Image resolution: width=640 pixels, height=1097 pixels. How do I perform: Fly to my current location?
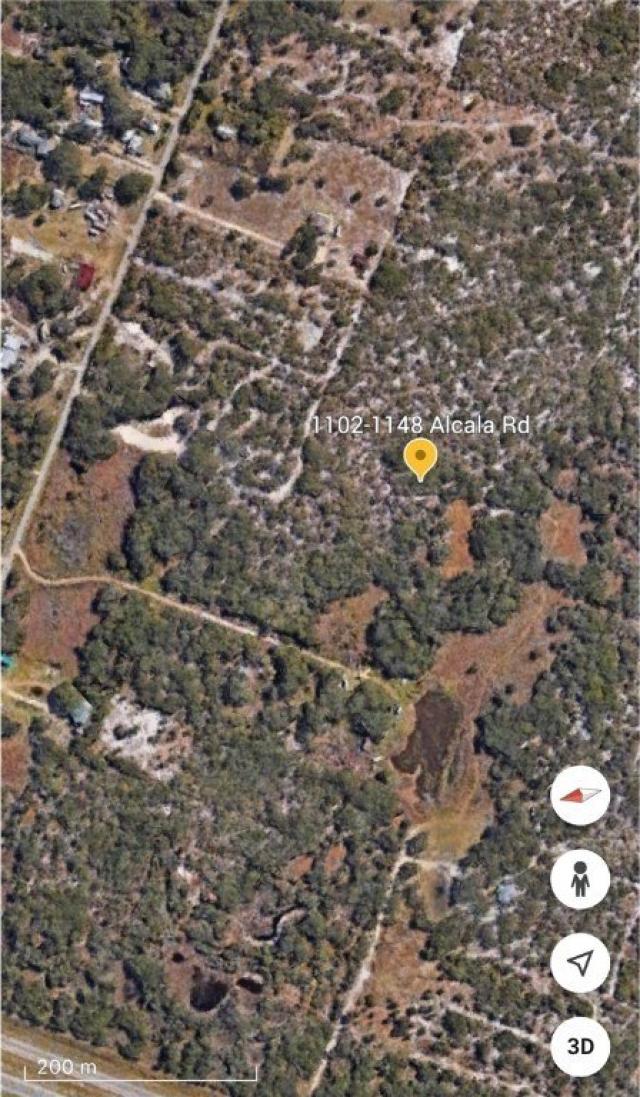pyautogui.click(x=580, y=963)
